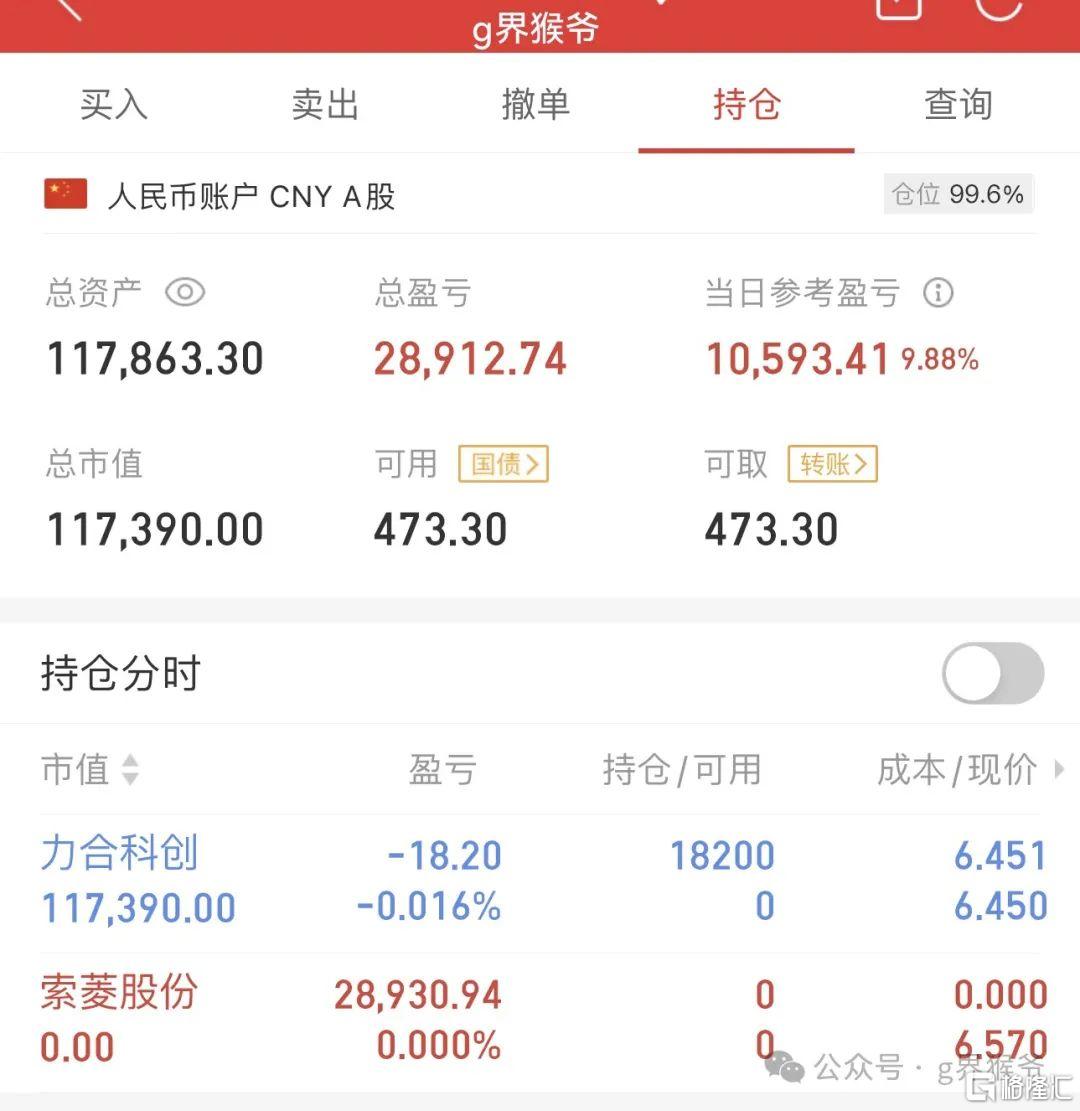This screenshot has width=1080, height=1111.
Task: Enable the 持仓分时 switch
Action: 992,674
